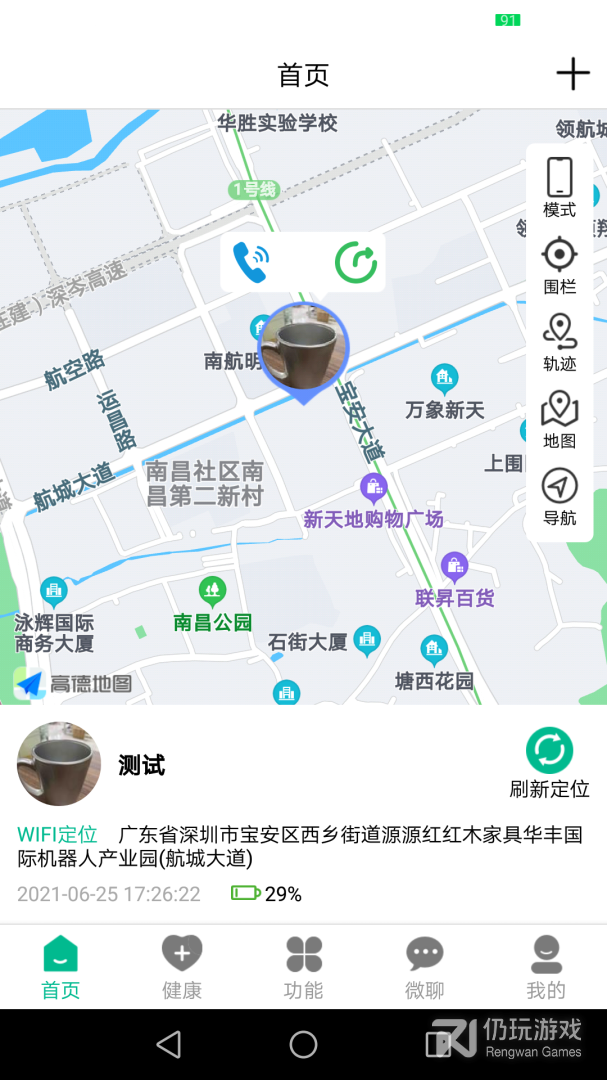Select the 首页 home tab
607x1080 pixels.
pos(61,967)
